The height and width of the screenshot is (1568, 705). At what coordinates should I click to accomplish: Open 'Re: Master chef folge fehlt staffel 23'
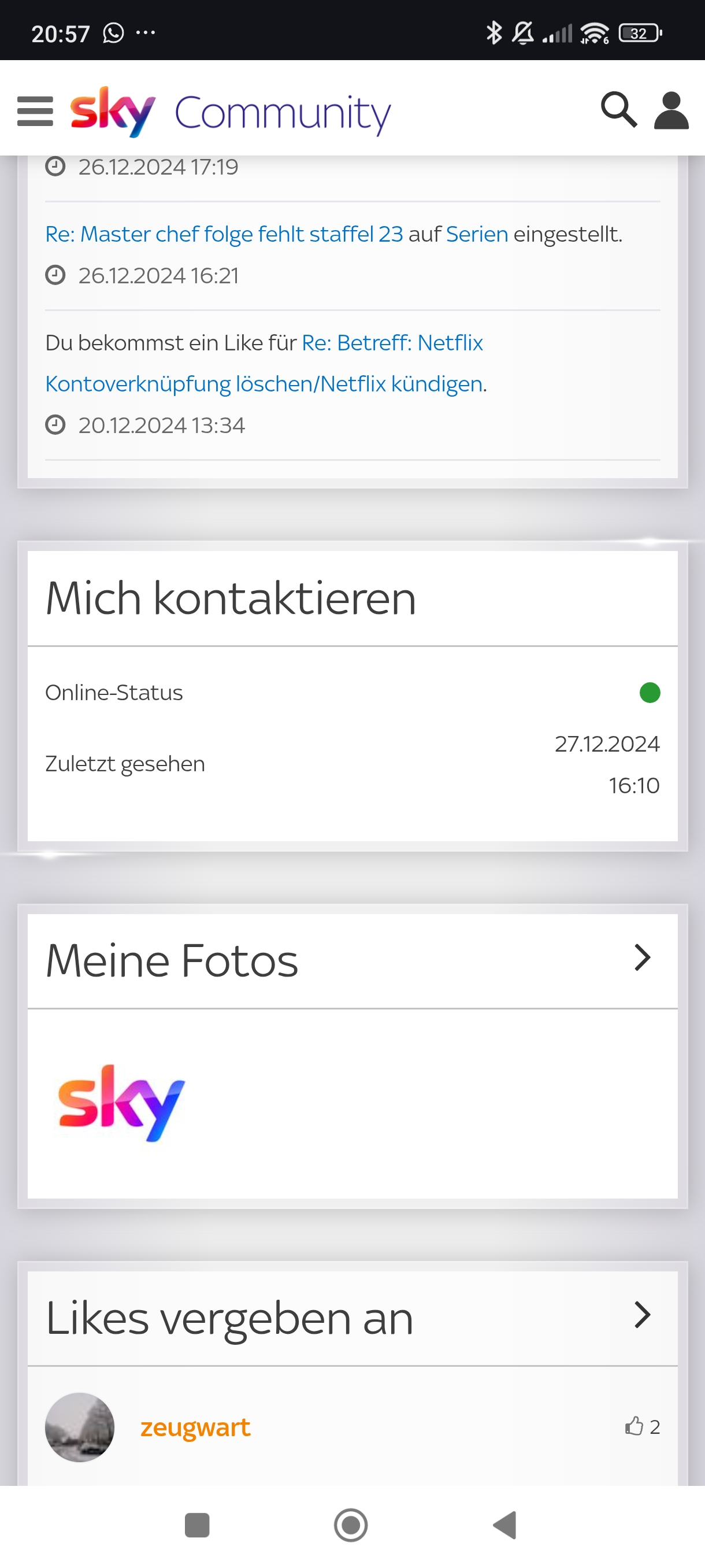[224, 234]
